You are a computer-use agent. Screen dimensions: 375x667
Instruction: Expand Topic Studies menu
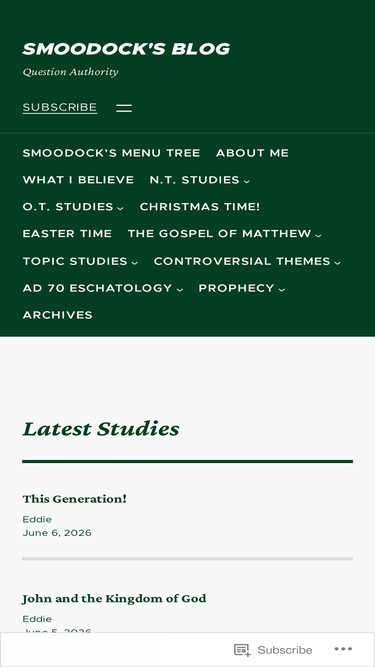click(x=80, y=261)
